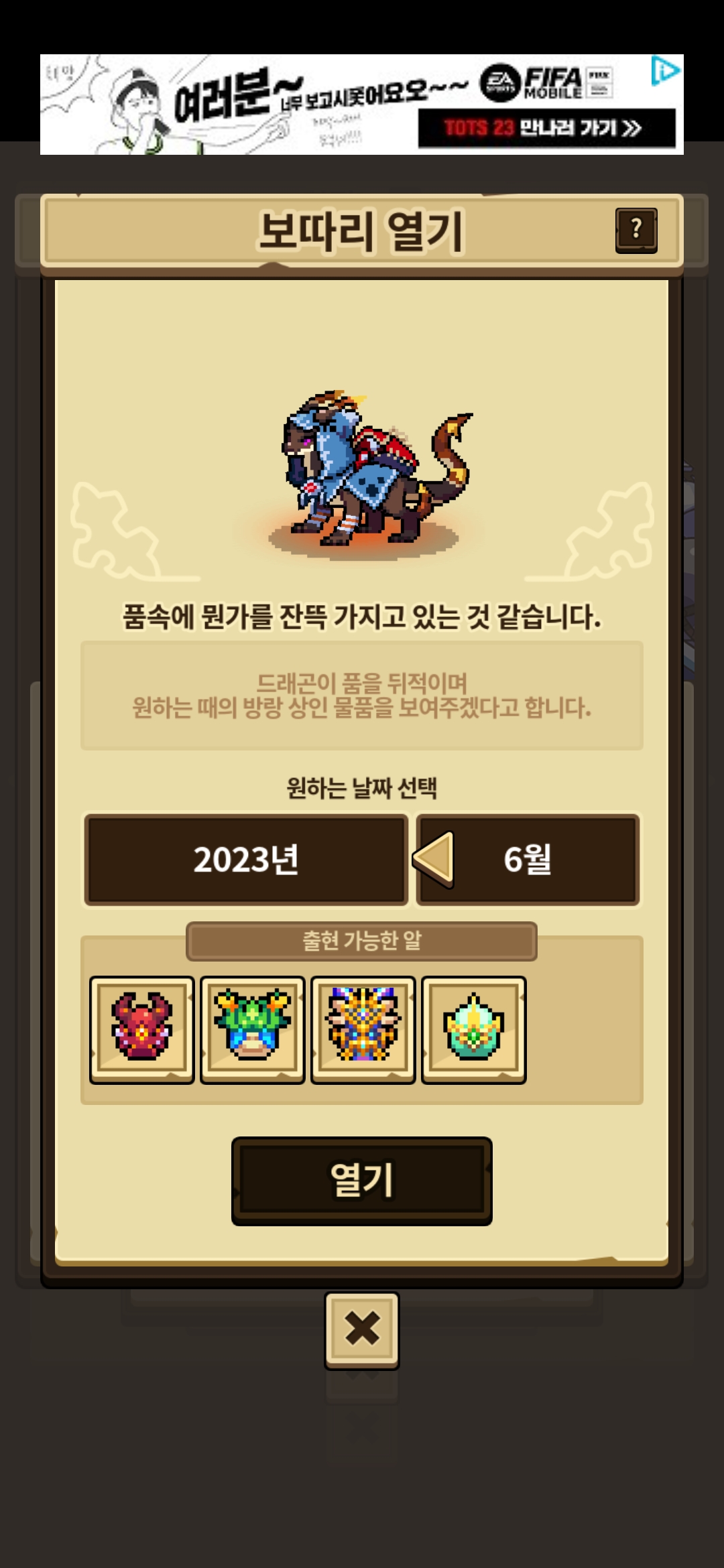Tap the green leafy egg
This screenshot has width=724, height=1568.
pyautogui.click(x=253, y=1030)
